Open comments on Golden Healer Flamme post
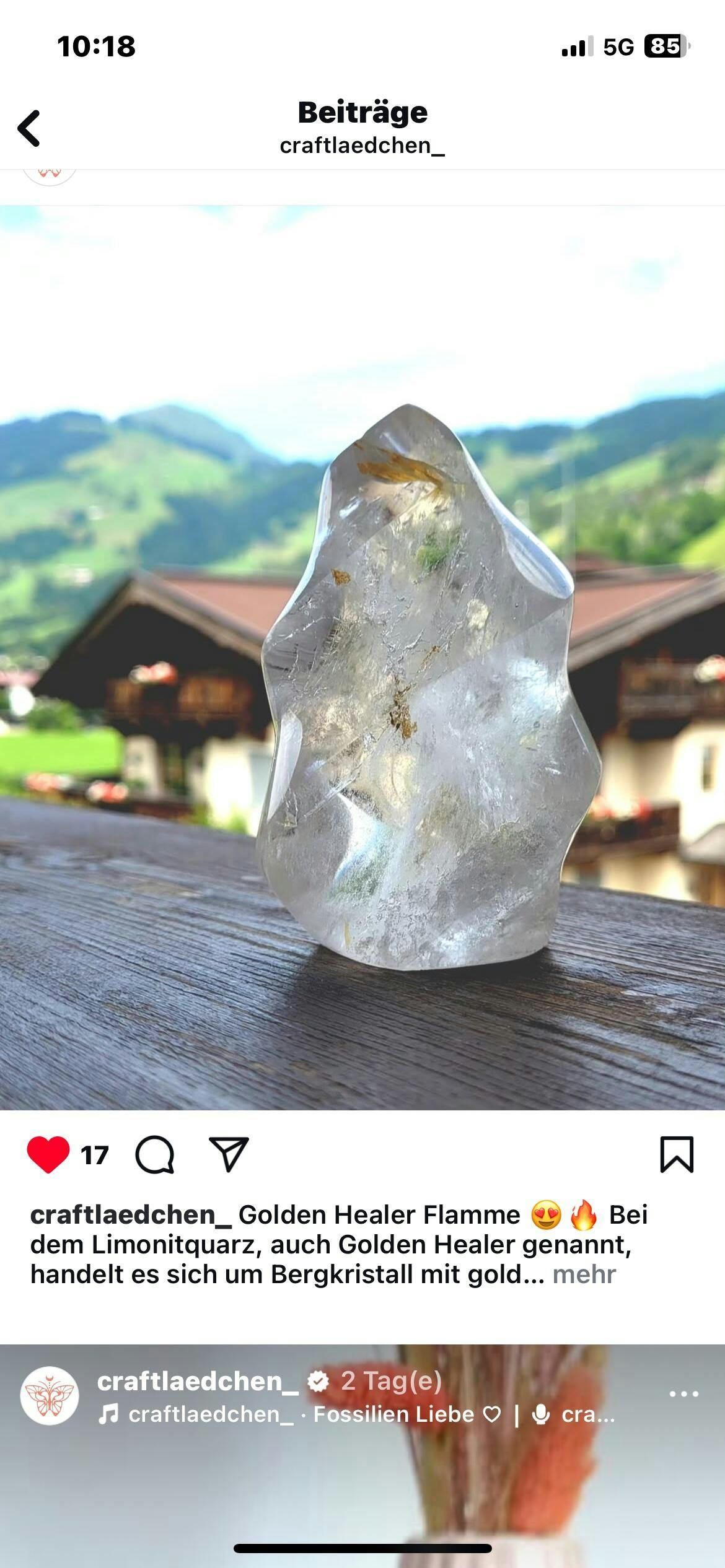Viewport: 725px width, 1568px height. [x=155, y=1154]
